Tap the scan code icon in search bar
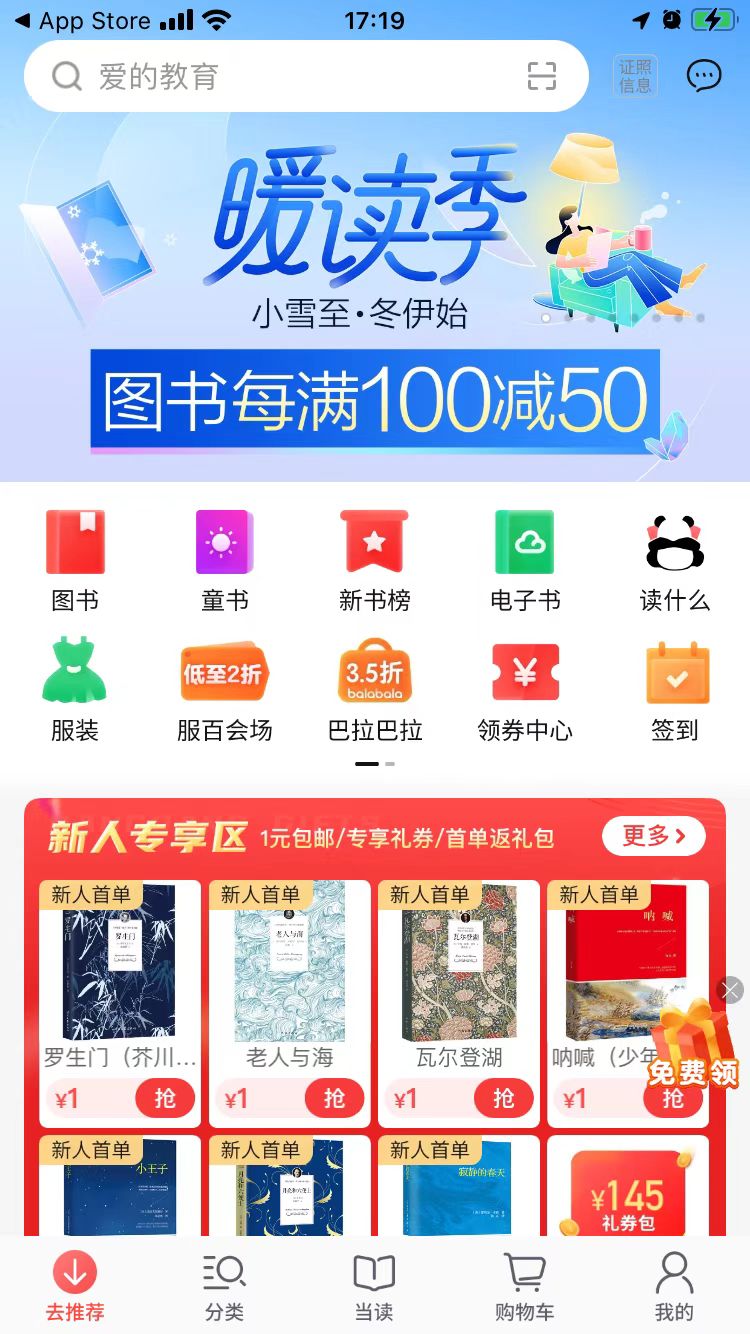This screenshot has height=1334, width=750. (542, 76)
